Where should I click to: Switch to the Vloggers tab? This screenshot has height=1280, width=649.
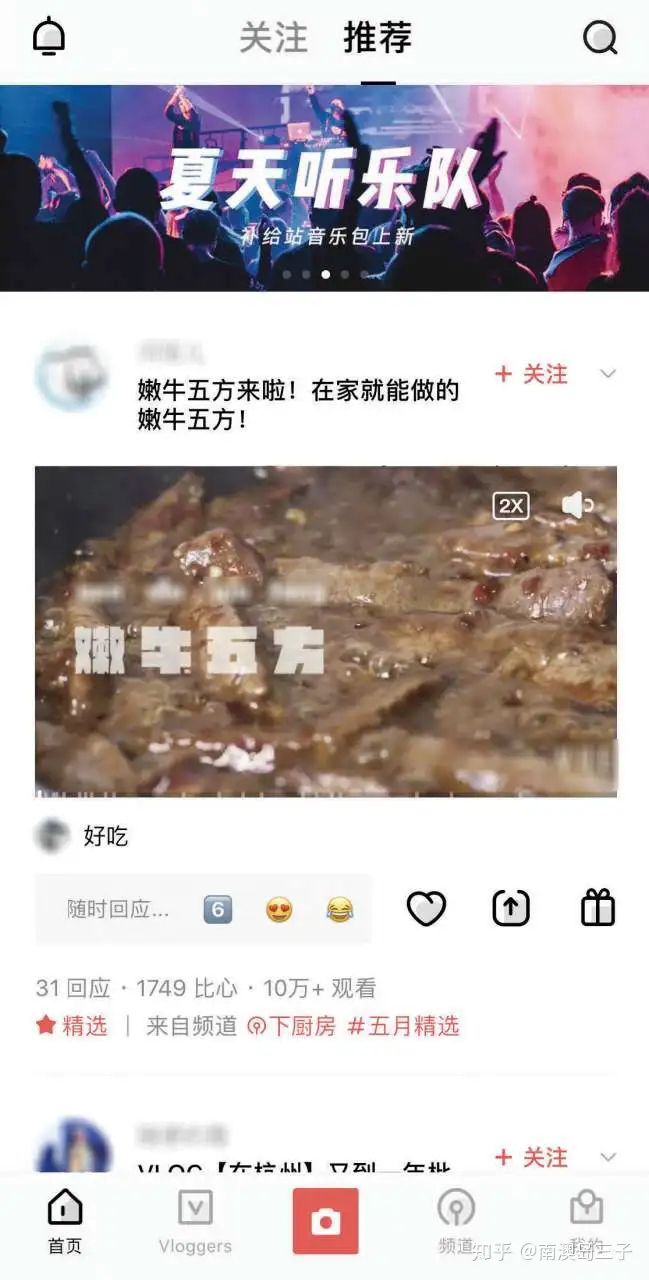pyautogui.click(x=195, y=1221)
